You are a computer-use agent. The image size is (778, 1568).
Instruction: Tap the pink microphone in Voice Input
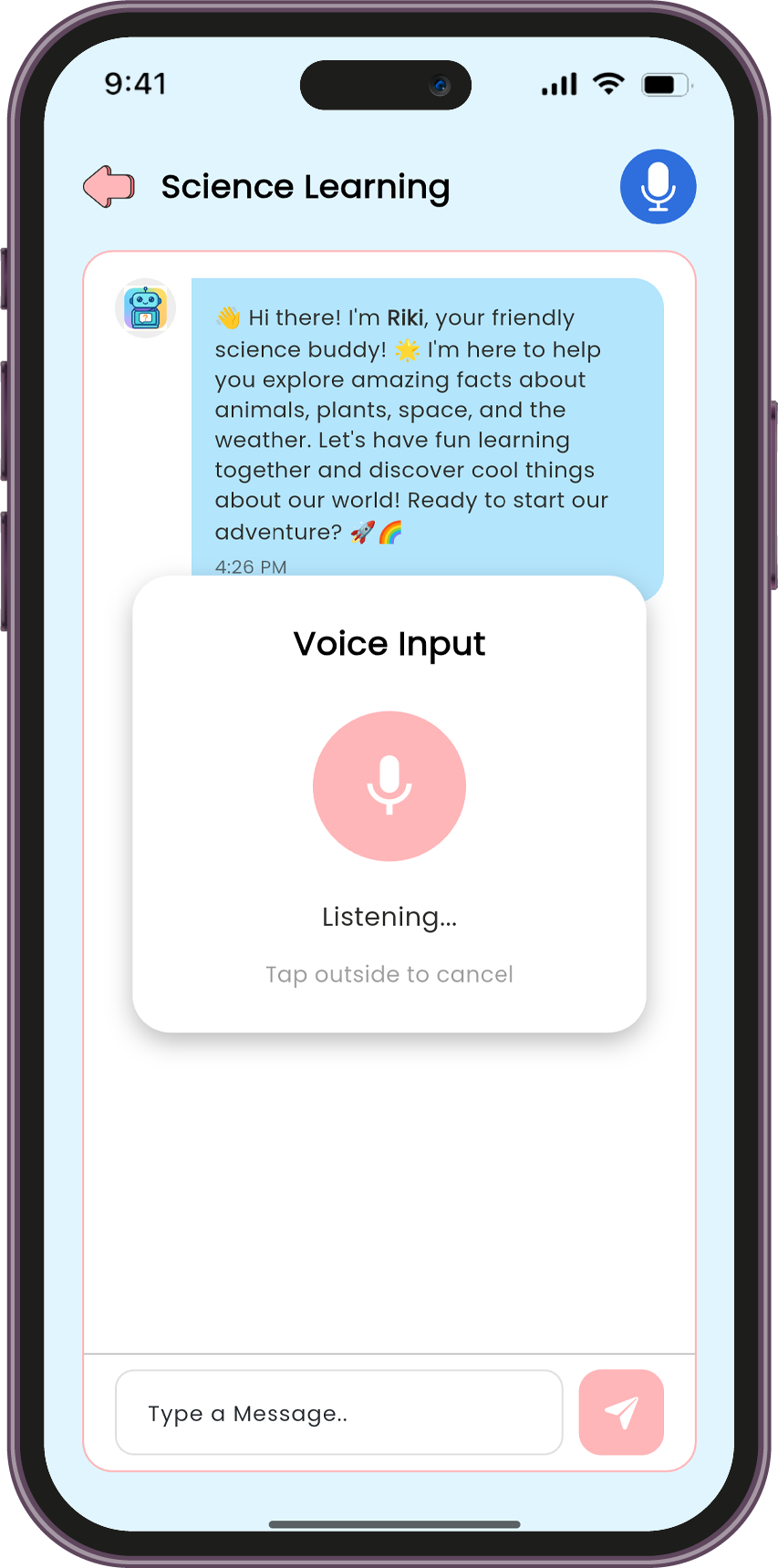tap(389, 785)
